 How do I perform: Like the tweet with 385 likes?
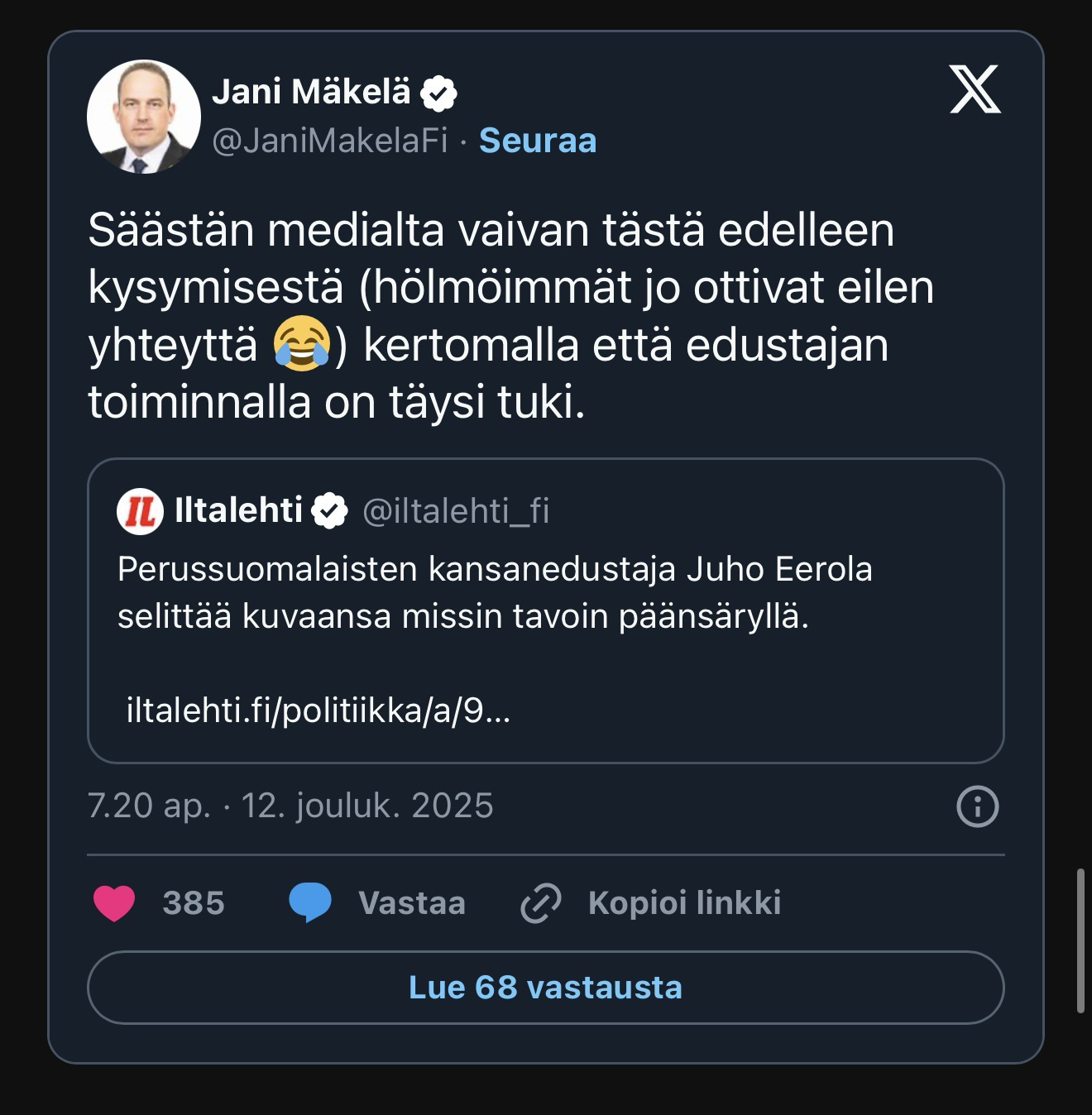(114, 902)
